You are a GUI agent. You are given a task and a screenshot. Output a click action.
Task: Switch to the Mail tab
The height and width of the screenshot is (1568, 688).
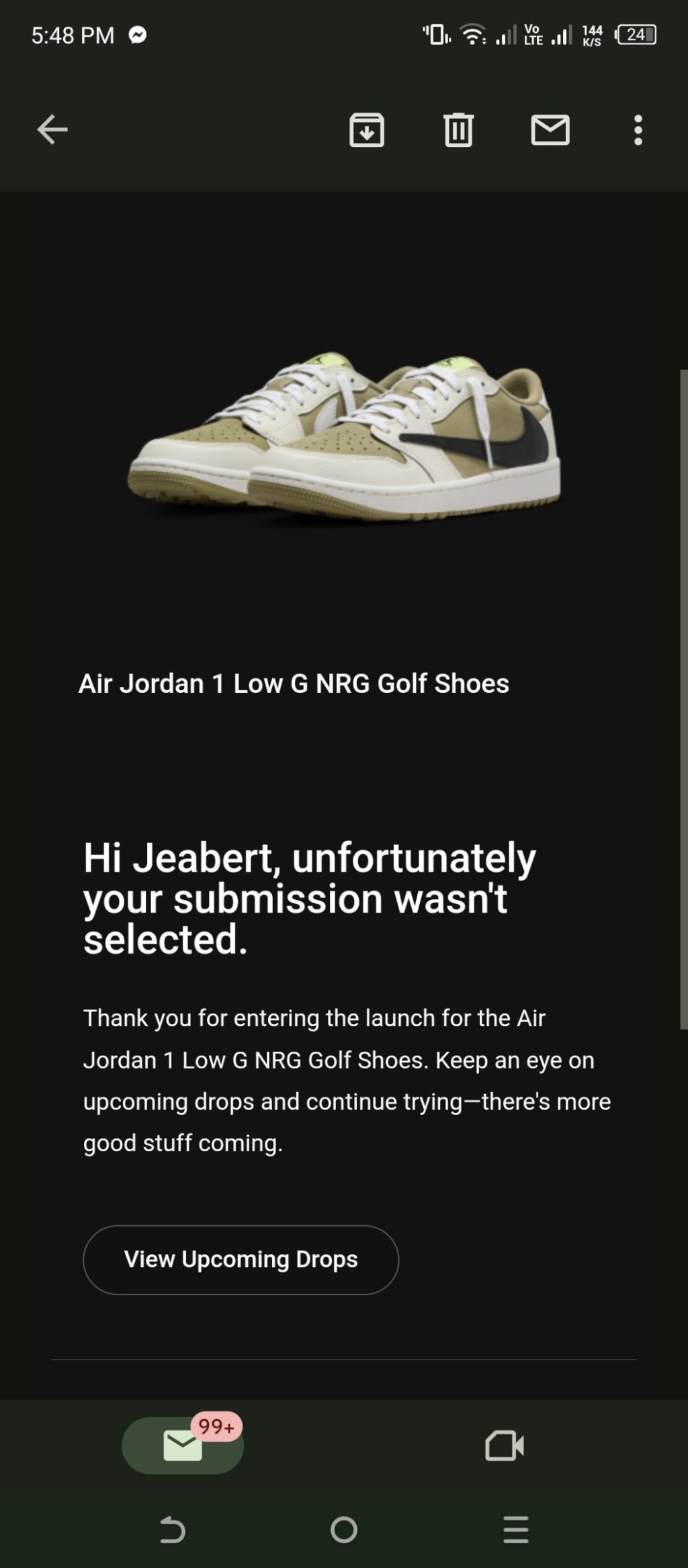point(183,1445)
